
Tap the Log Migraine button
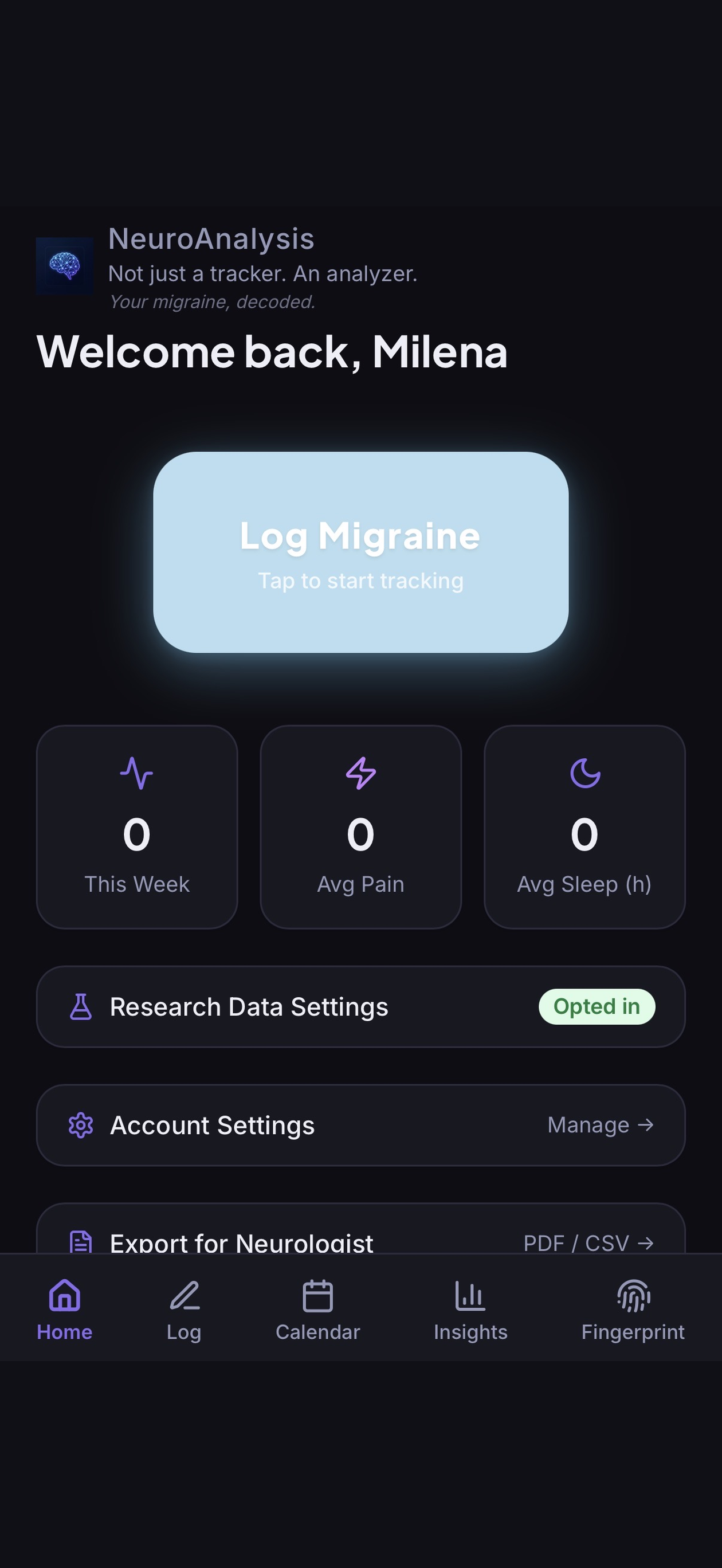click(361, 552)
